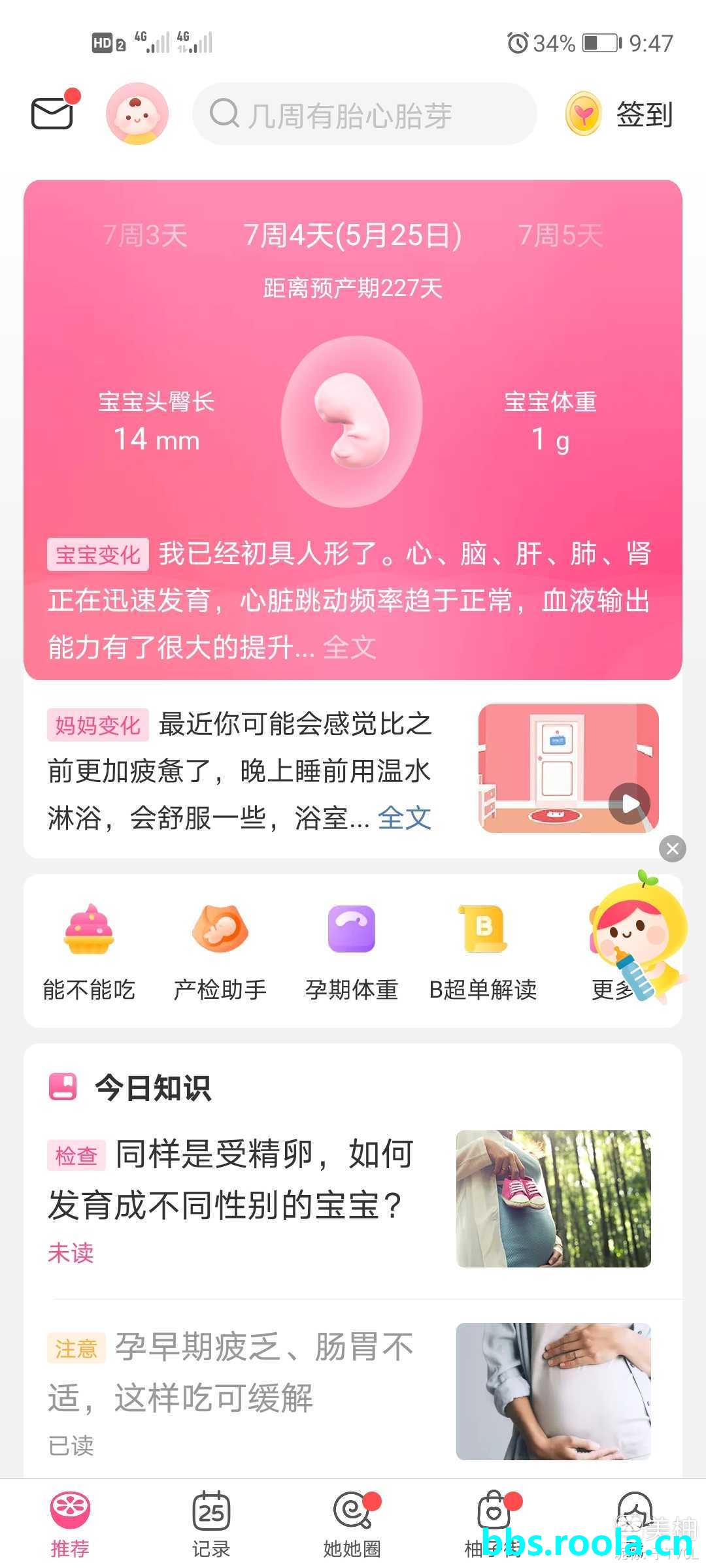The height and width of the screenshot is (1568, 706).
Task: Play the 妈妈变化 video
Action: point(630,803)
